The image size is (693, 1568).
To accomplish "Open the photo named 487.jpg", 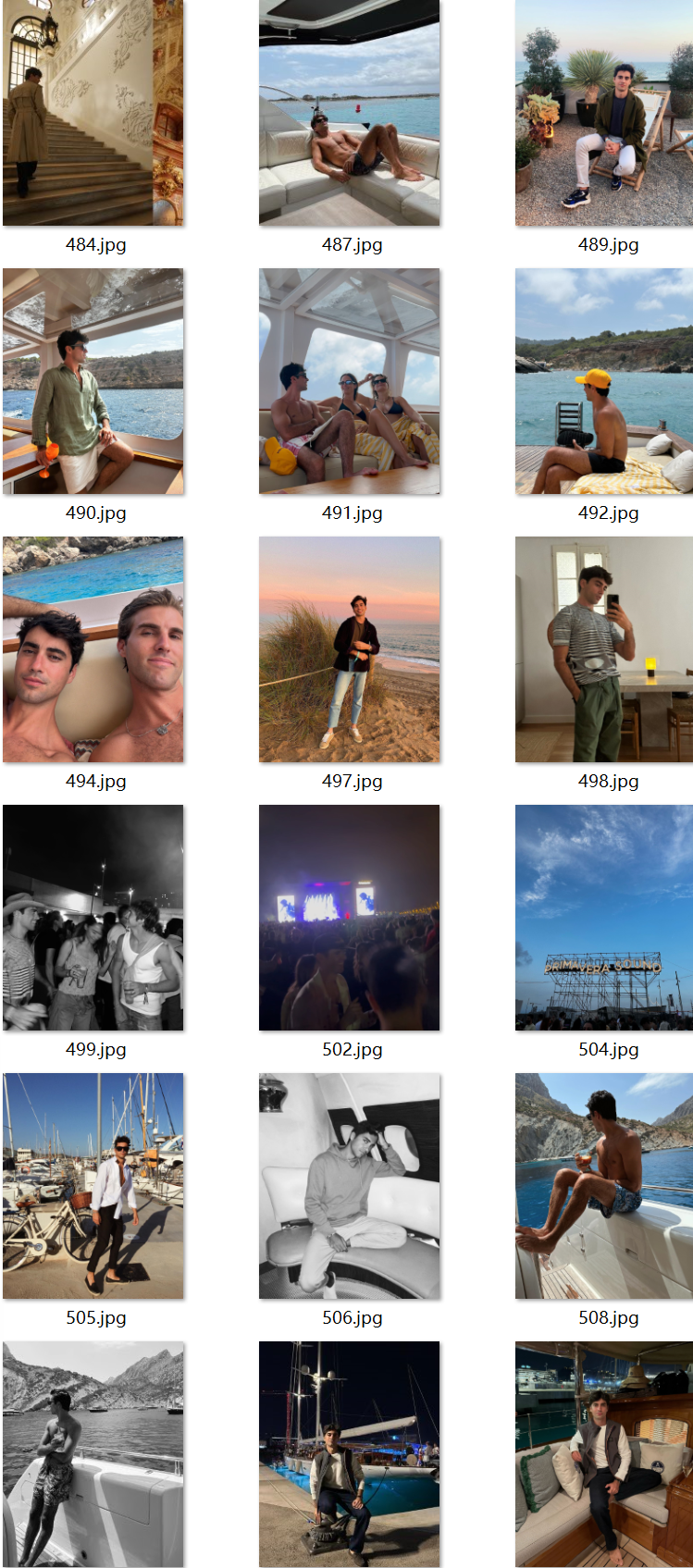I will tap(350, 113).
